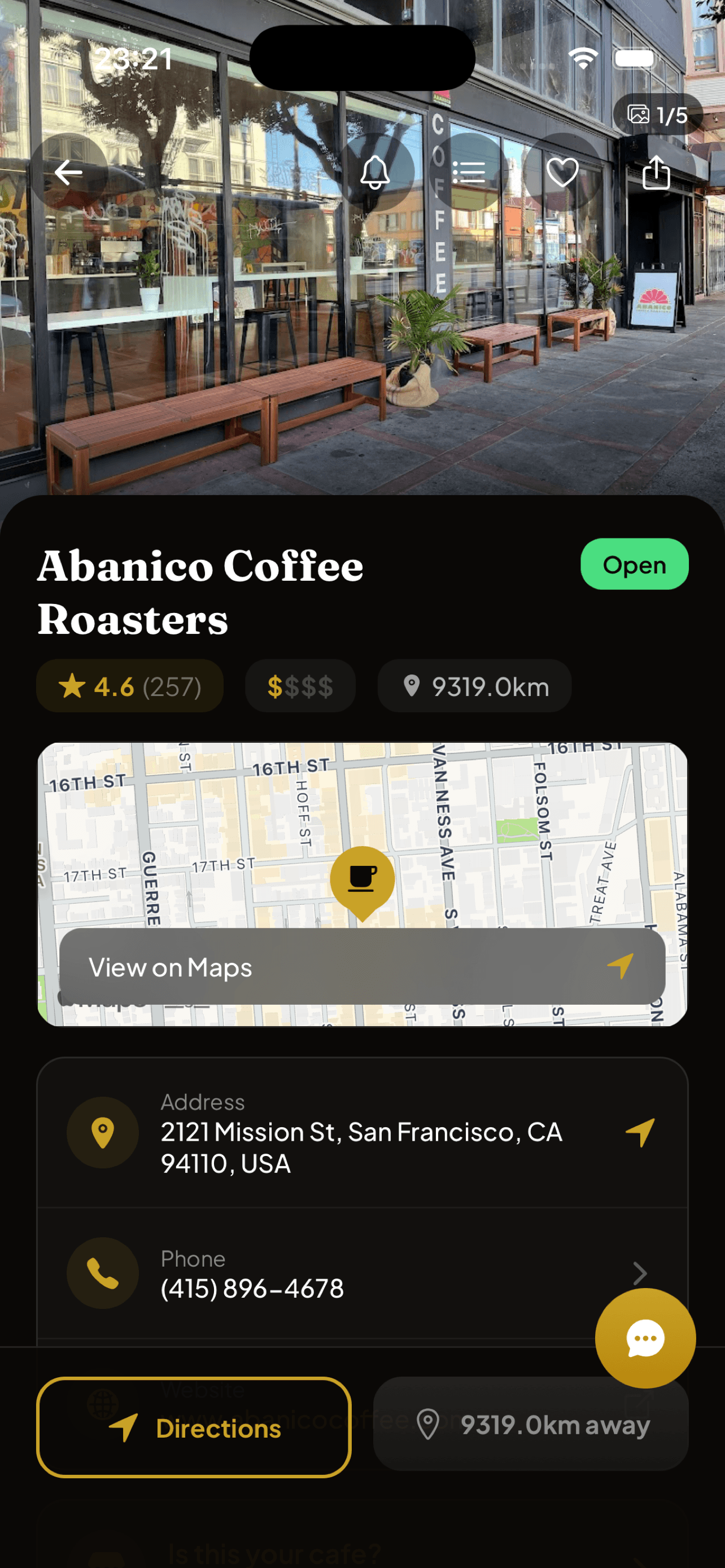725x1568 pixels.
Task: Tap the 9319.0km distance pill
Action: click(x=474, y=686)
